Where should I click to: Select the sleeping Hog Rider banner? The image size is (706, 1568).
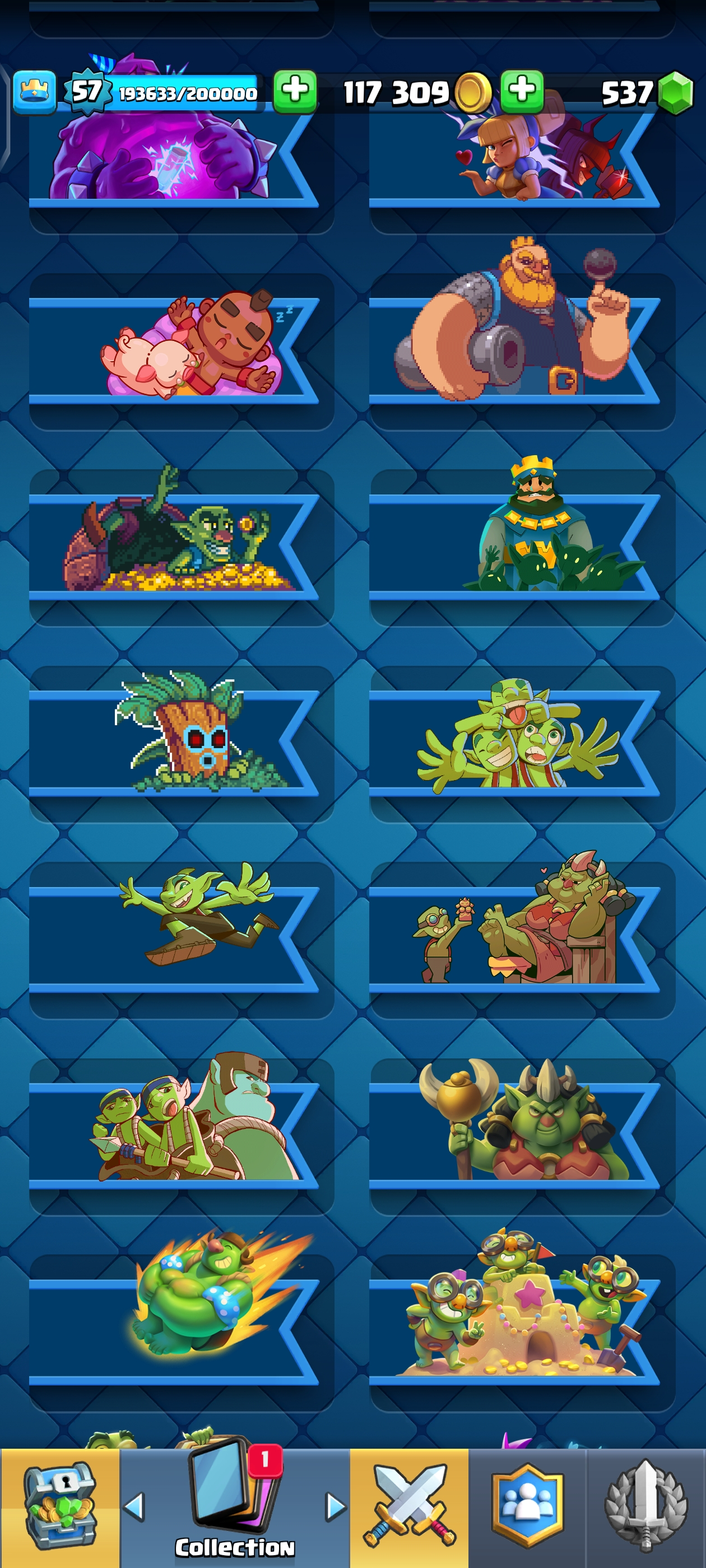tap(182, 351)
